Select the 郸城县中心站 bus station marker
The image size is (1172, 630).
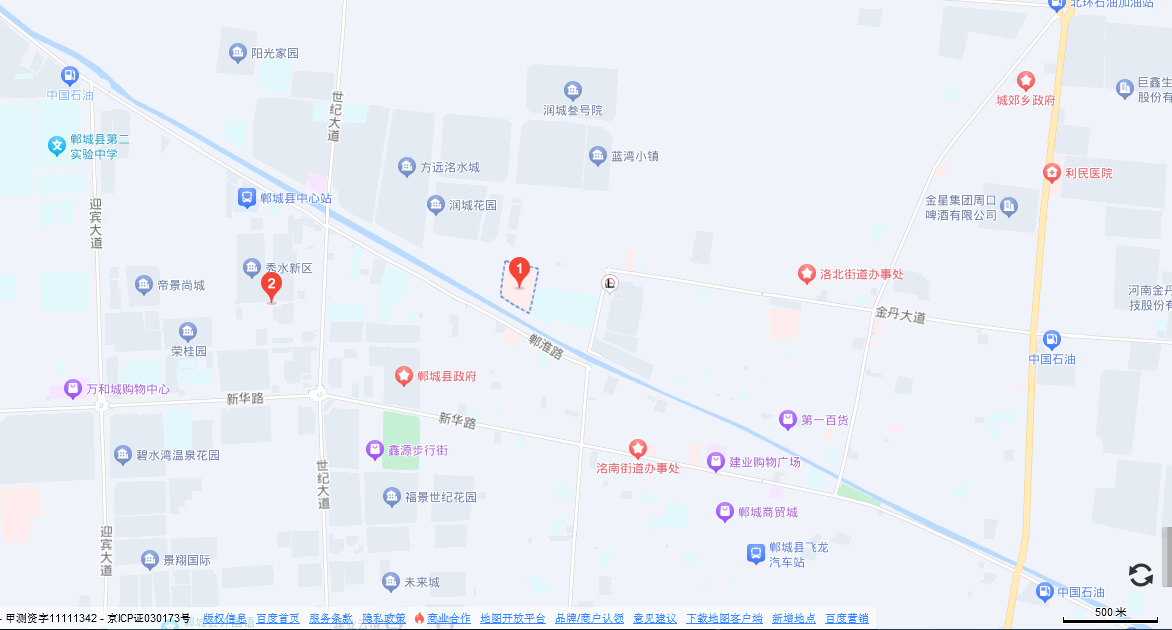click(x=246, y=198)
